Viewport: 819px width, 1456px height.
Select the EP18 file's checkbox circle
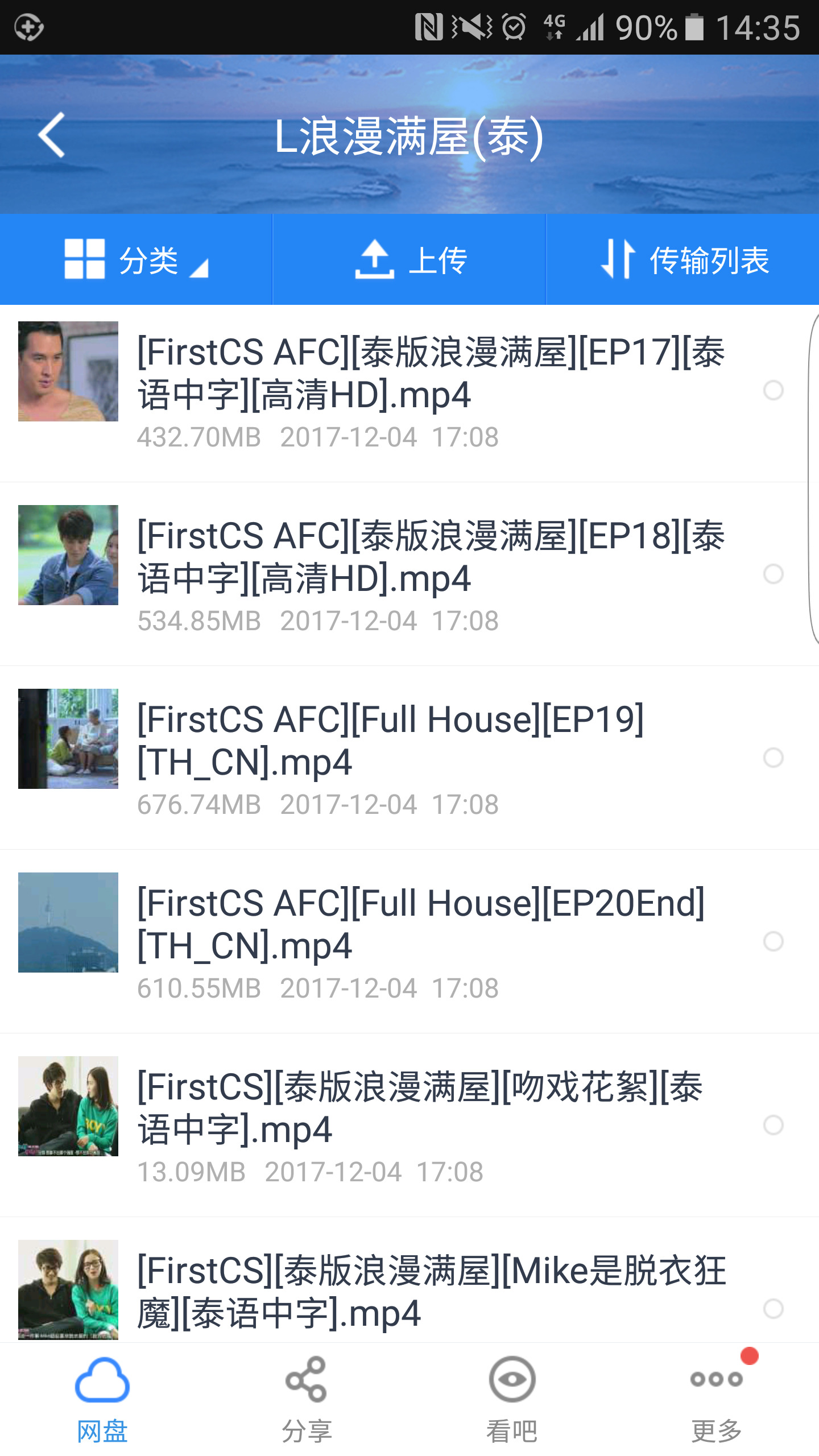(773, 574)
